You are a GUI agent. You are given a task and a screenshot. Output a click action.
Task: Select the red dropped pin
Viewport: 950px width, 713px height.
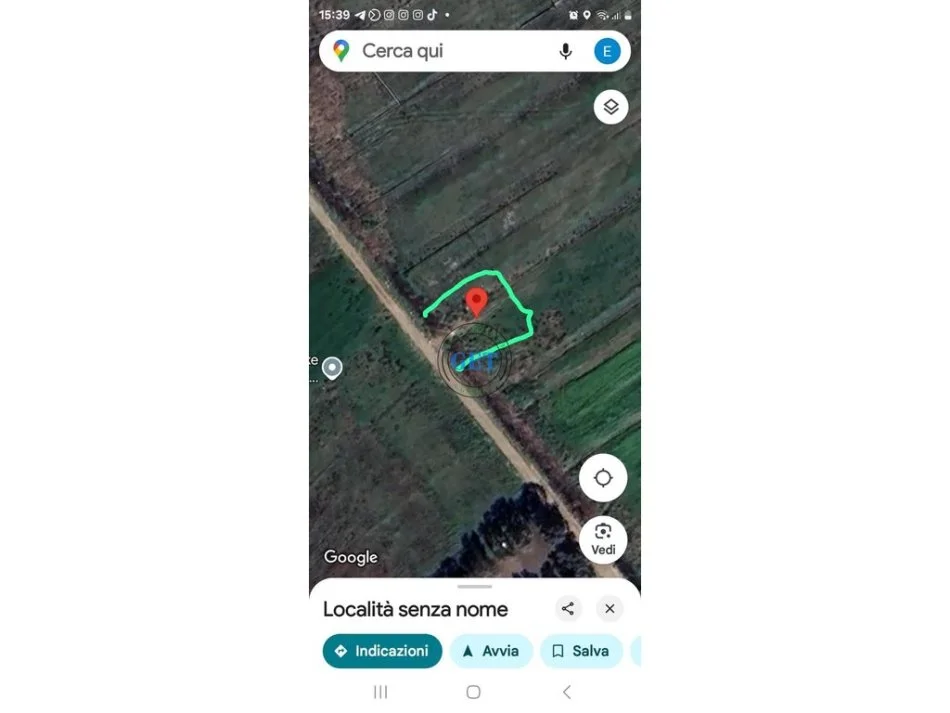pos(478,301)
